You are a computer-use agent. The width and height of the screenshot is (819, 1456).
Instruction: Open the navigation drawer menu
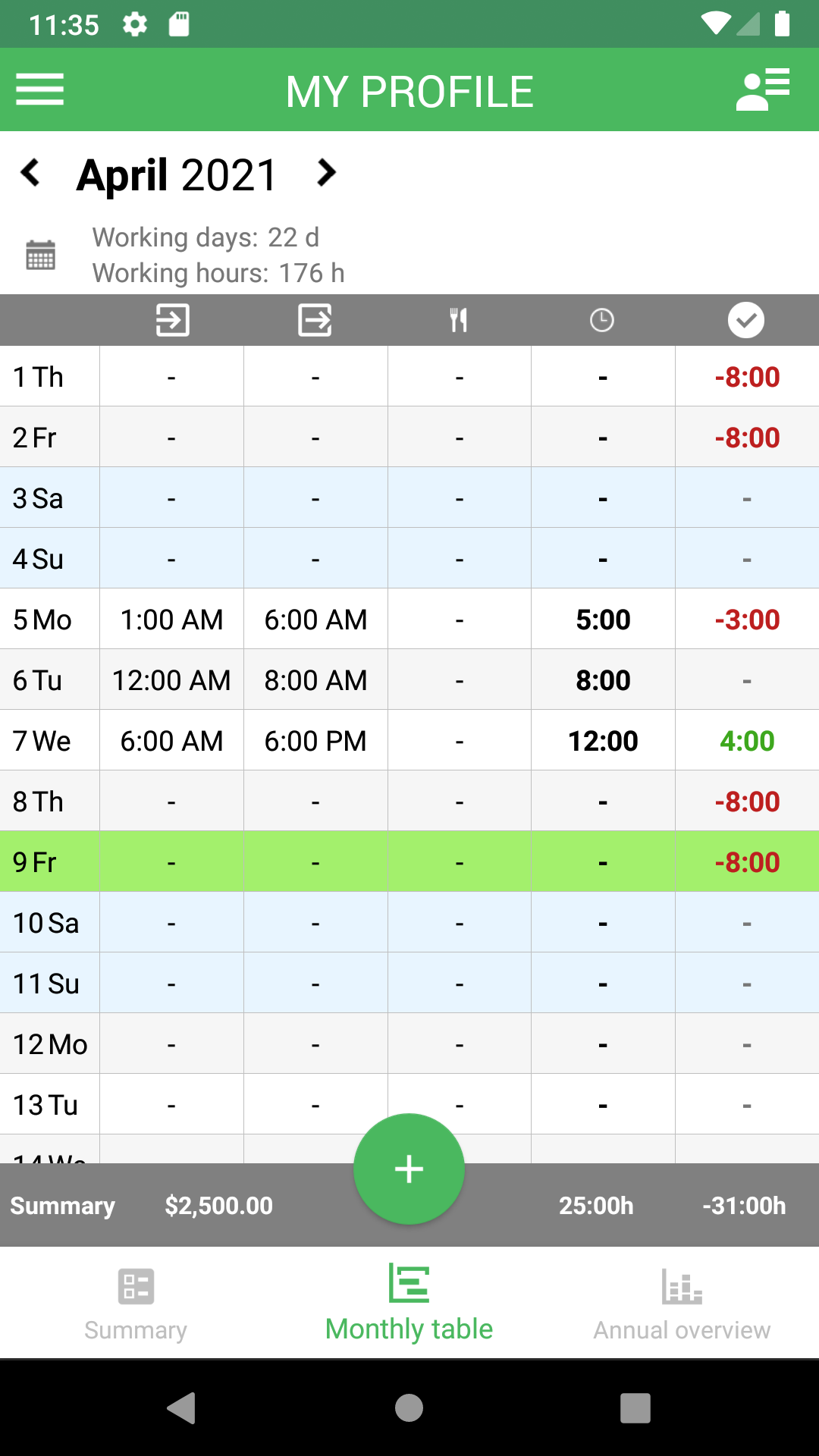pyautogui.click(x=39, y=89)
